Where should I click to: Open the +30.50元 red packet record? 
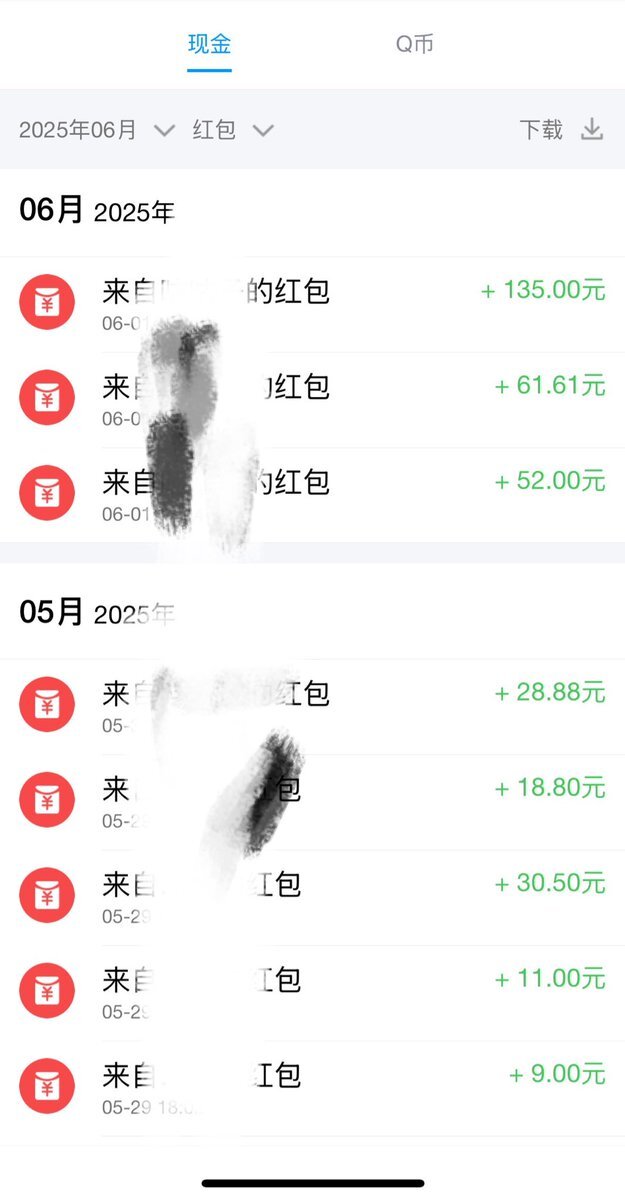[x=312, y=898]
